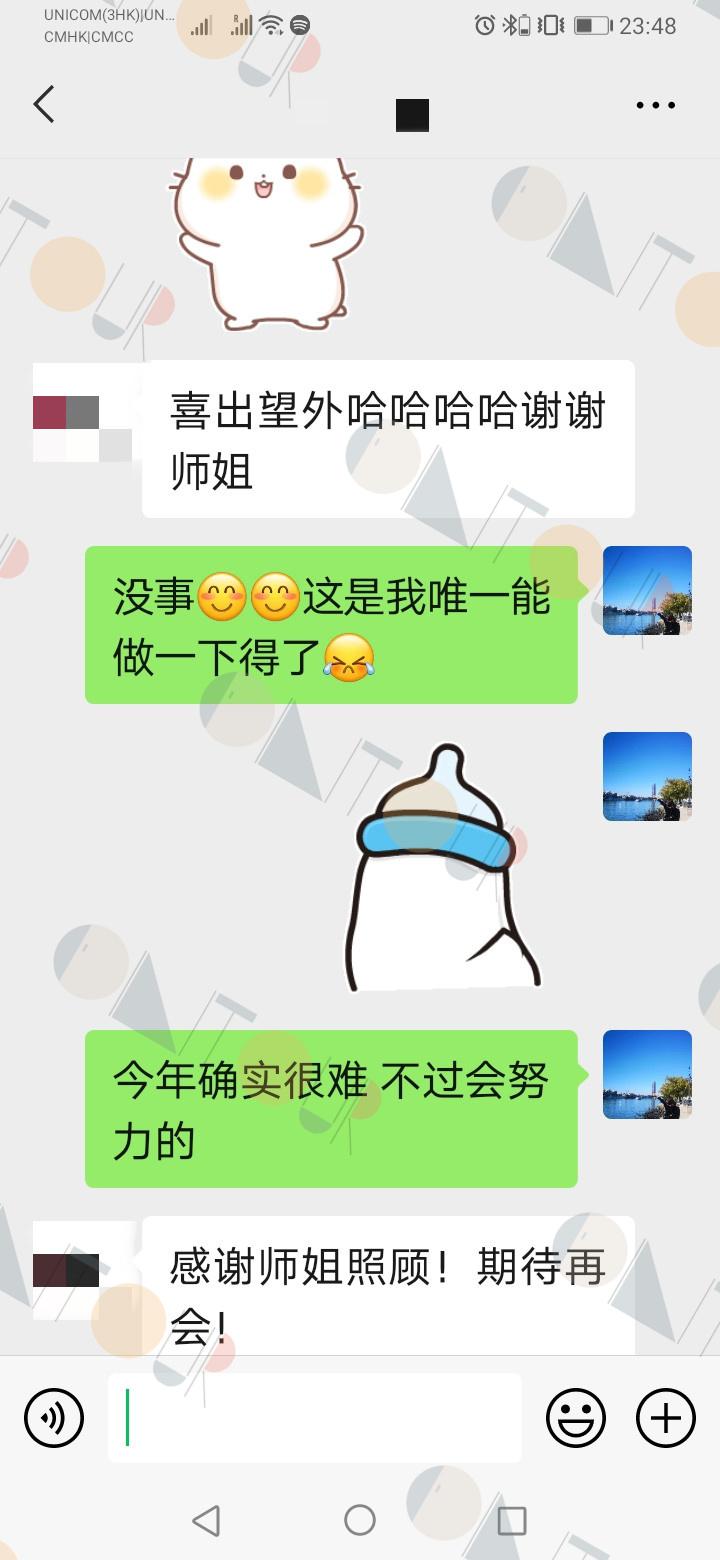Open the emoji sticker panel

tap(576, 1417)
